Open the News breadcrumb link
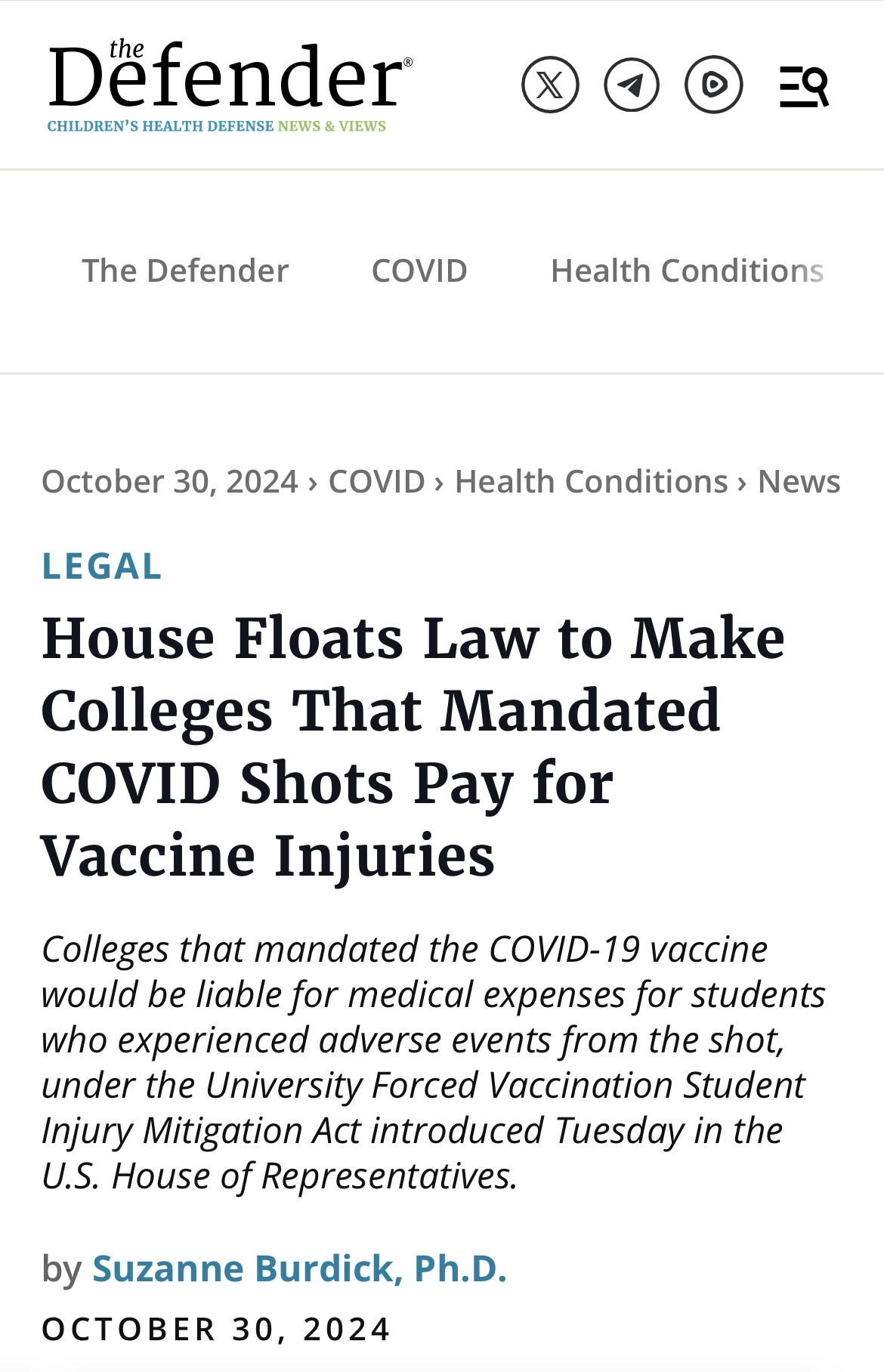884x1372 pixels. click(799, 481)
